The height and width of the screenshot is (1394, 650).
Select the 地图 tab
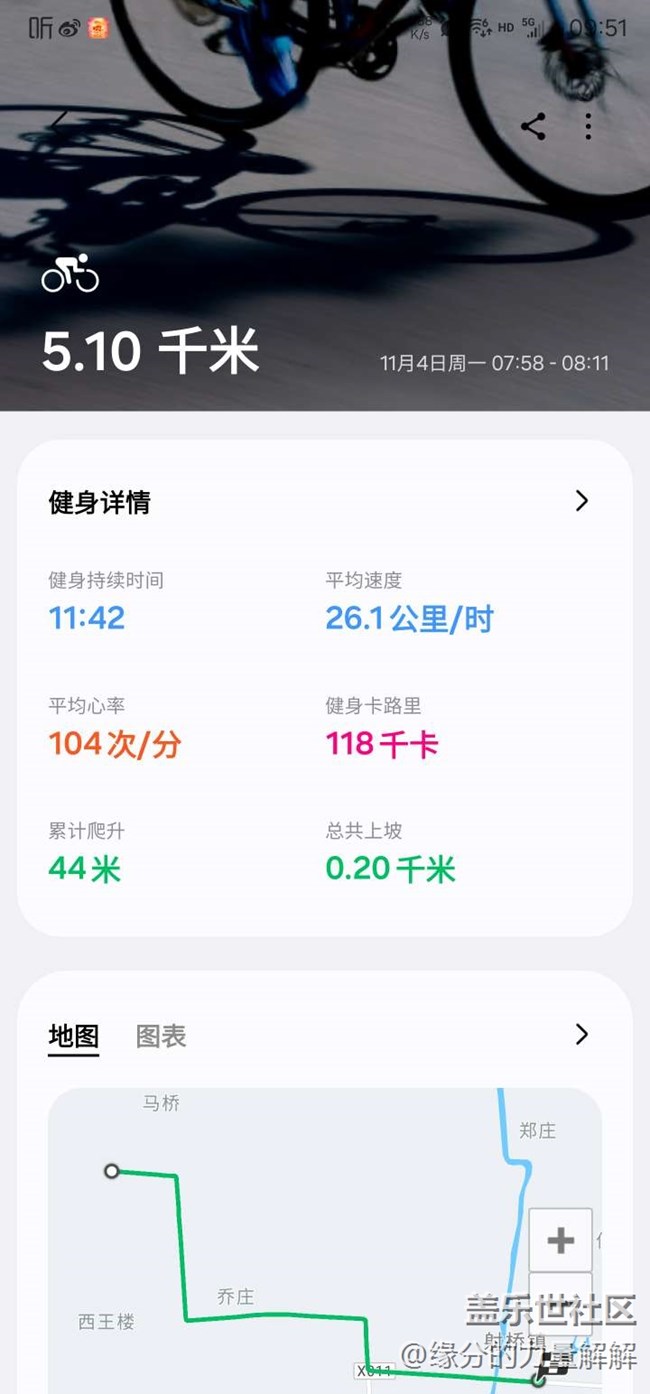coord(74,1036)
